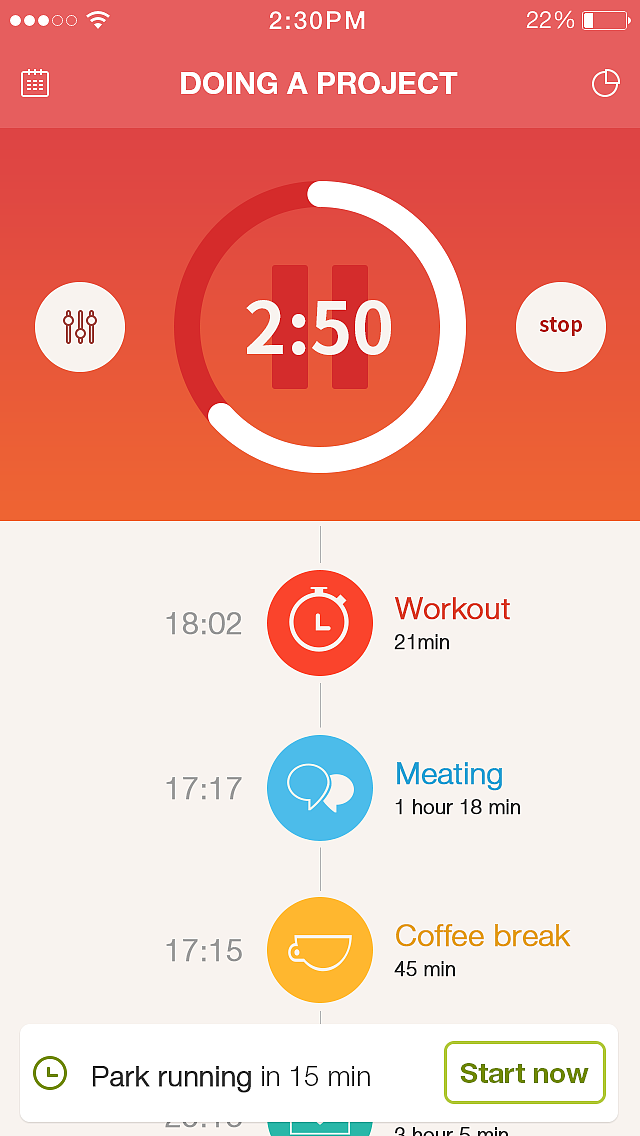Open the timer settings sliders button
The height and width of the screenshot is (1136, 640).
(80, 327)
